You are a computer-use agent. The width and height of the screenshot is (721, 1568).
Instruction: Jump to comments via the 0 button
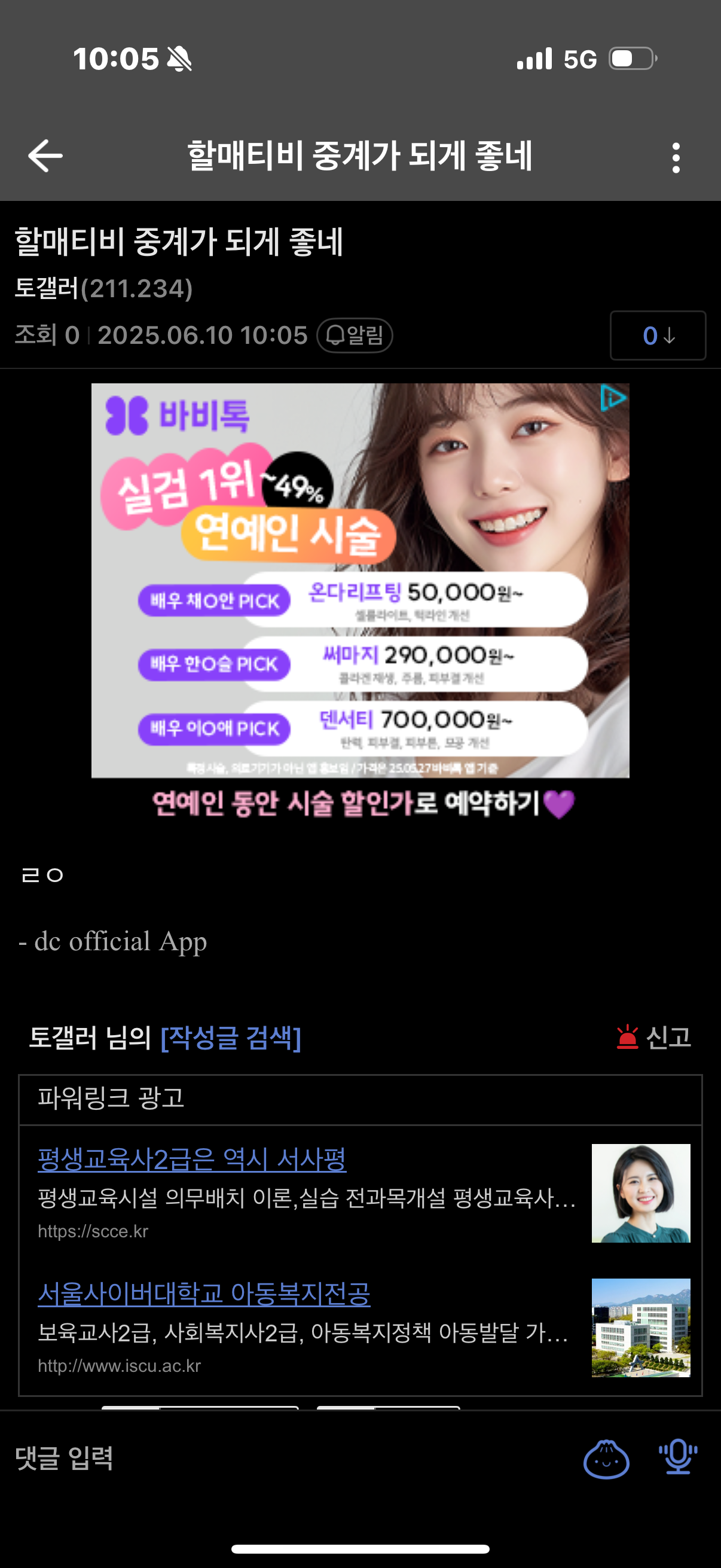click(657, 335)
